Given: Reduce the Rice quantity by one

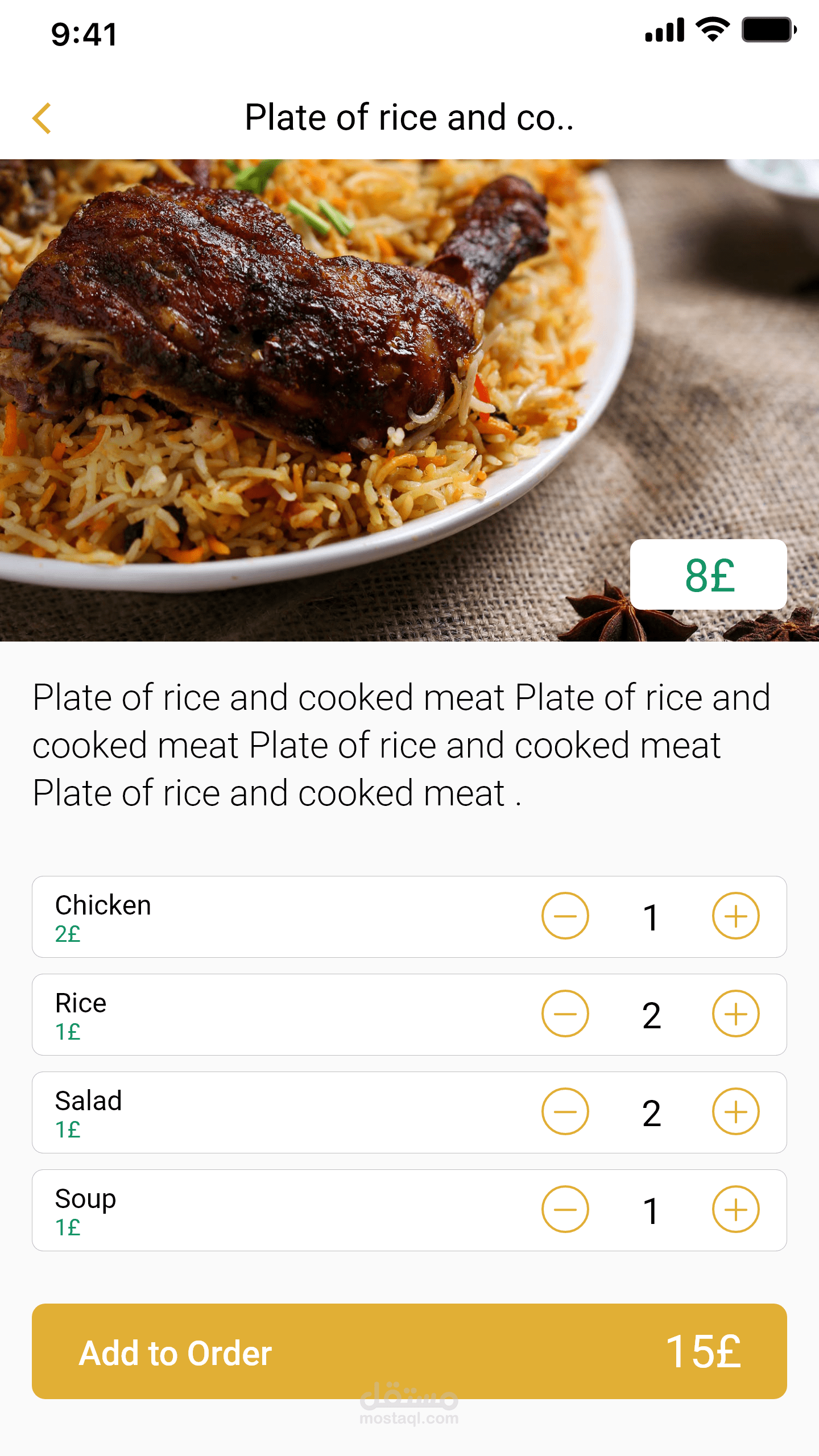Looking at the screenshot, I should (565, 1014).
